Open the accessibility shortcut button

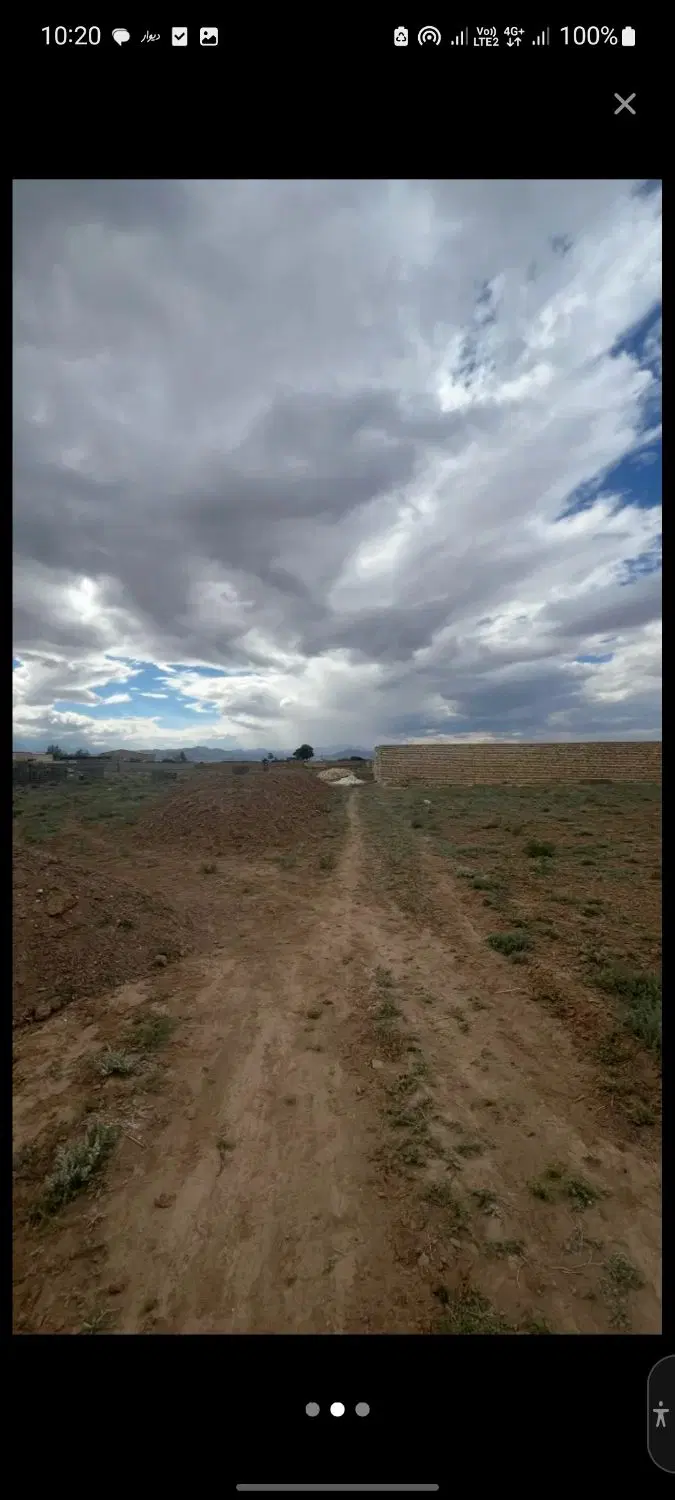[x=662, y=1414]
